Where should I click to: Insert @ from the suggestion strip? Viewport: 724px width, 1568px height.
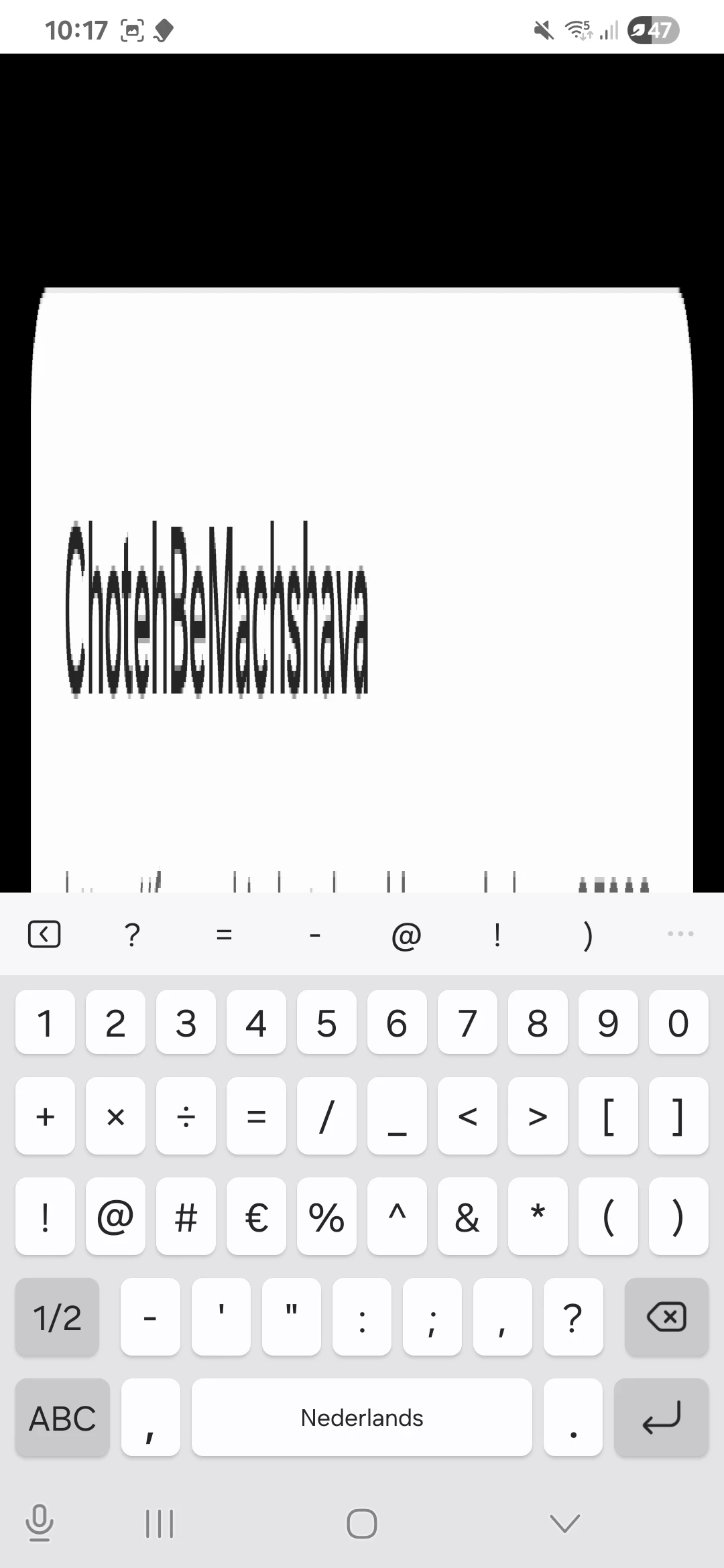coord(406,935)
